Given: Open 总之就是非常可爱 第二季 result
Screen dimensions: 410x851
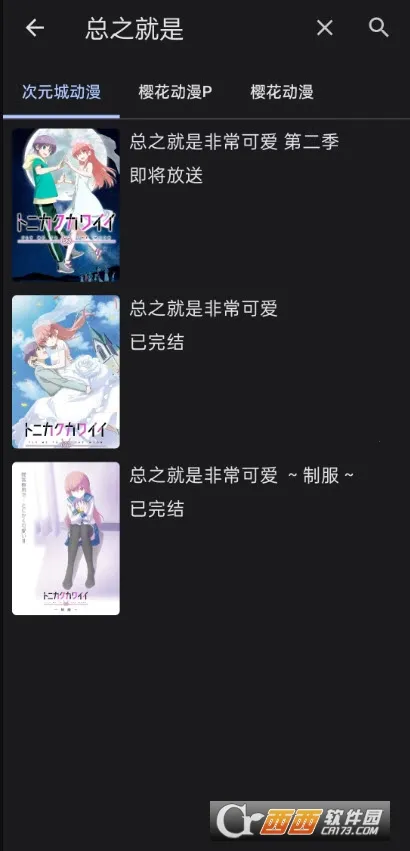Looking at the screenshot, I should coord(205,205).
